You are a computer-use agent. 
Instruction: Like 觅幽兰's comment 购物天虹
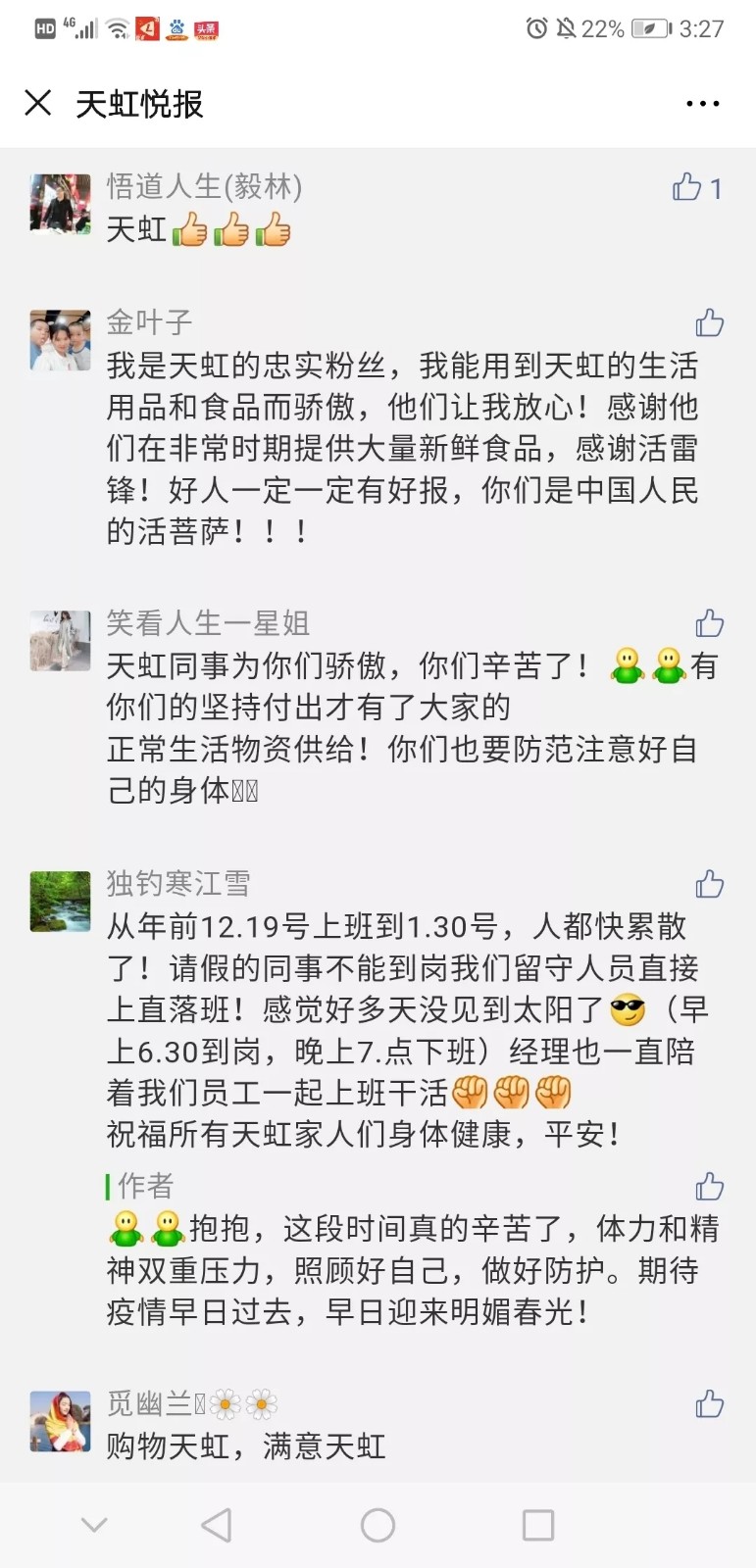709,1404
